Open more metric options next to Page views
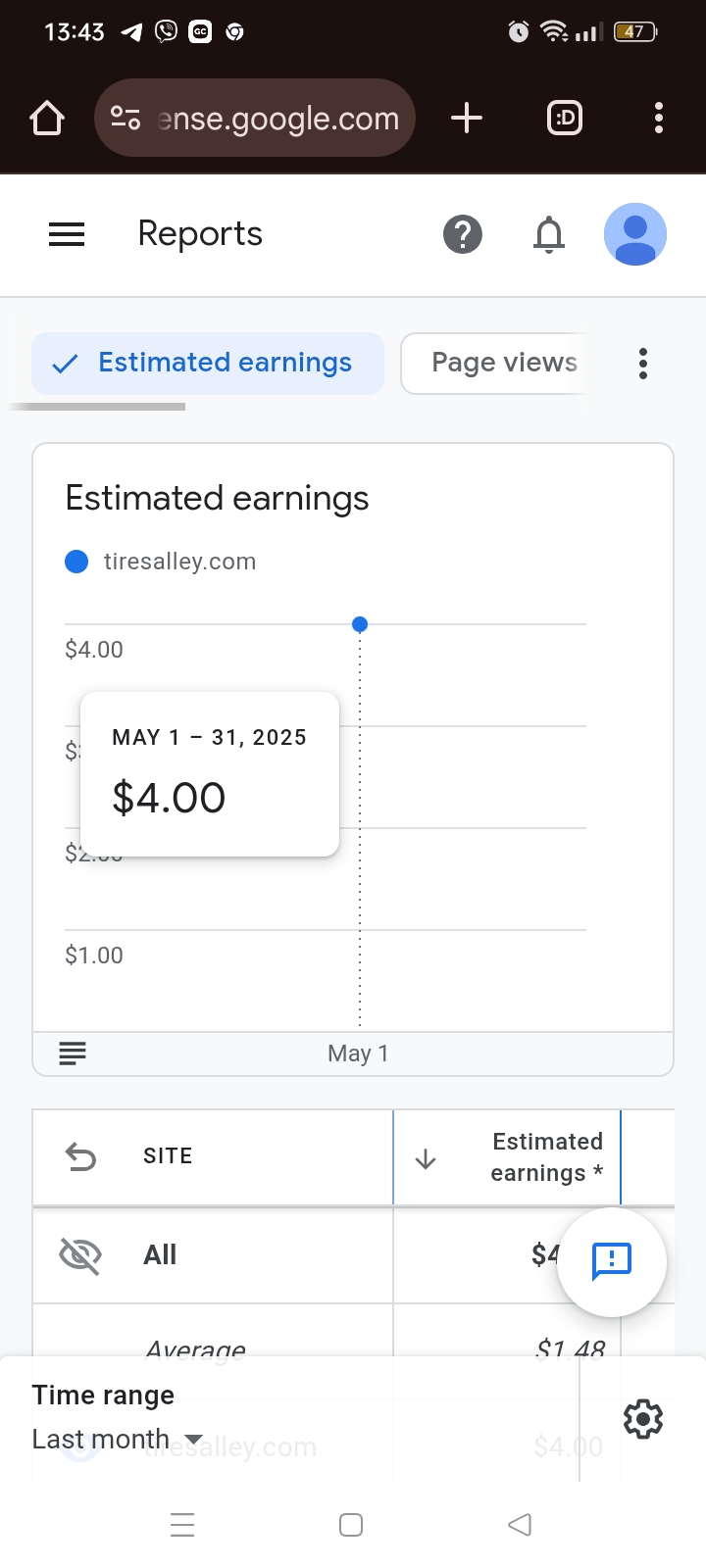The height and width of the screenshot is (1568, 706). (x=643, y=364)
